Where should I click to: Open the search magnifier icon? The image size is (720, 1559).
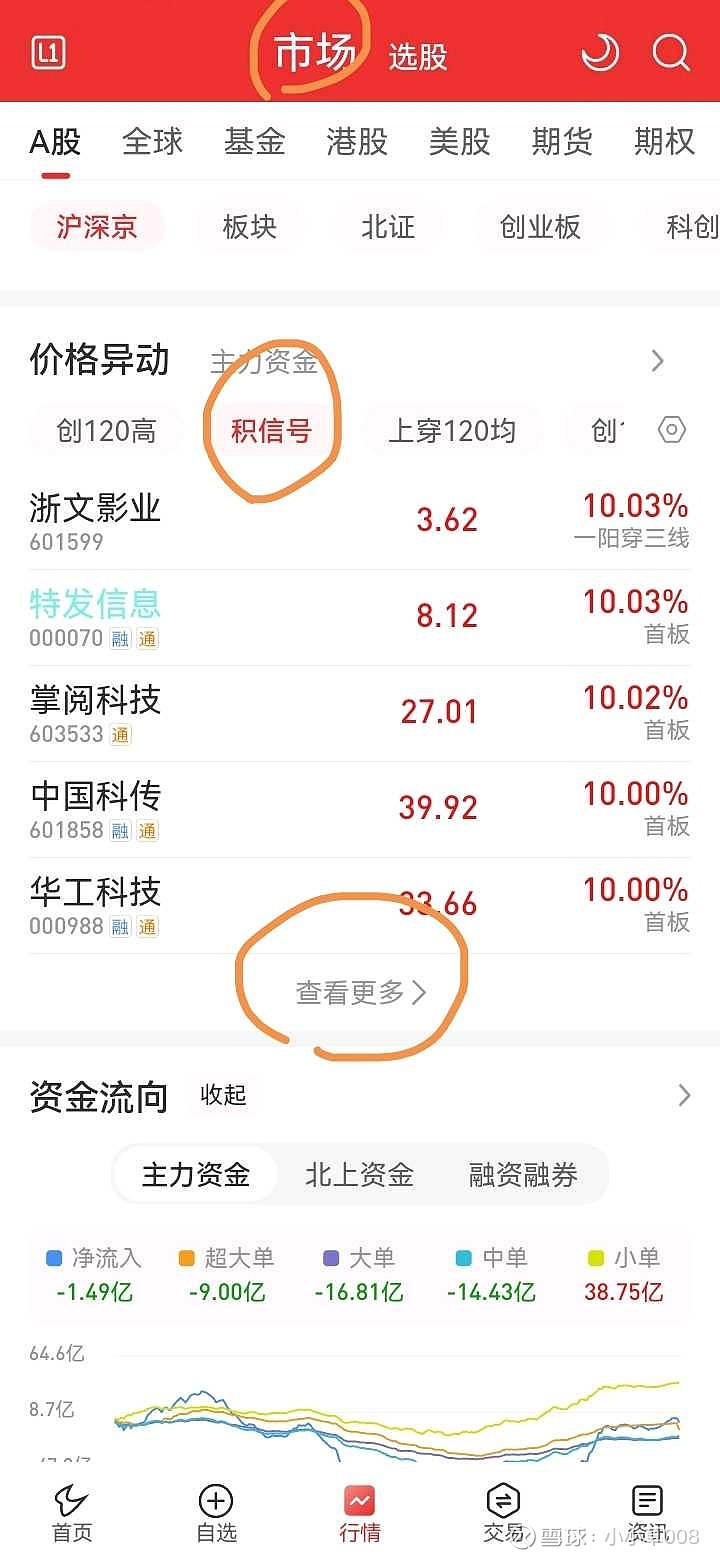[671, 52]
